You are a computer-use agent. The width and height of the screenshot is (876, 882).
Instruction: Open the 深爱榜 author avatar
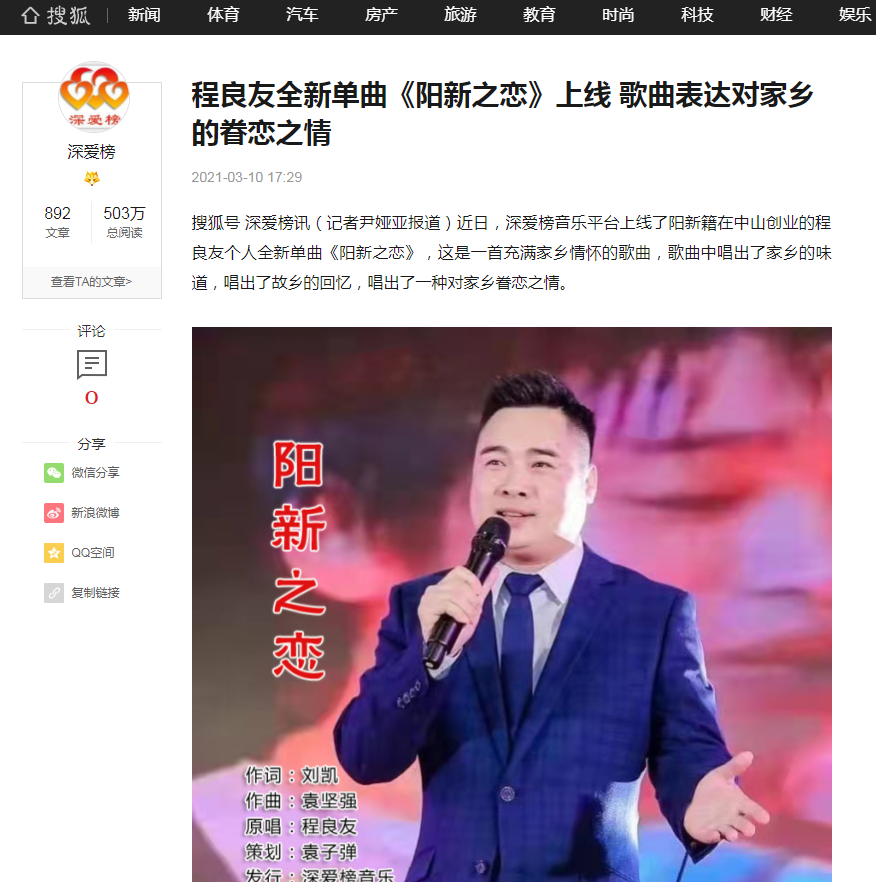pos(92,98)
